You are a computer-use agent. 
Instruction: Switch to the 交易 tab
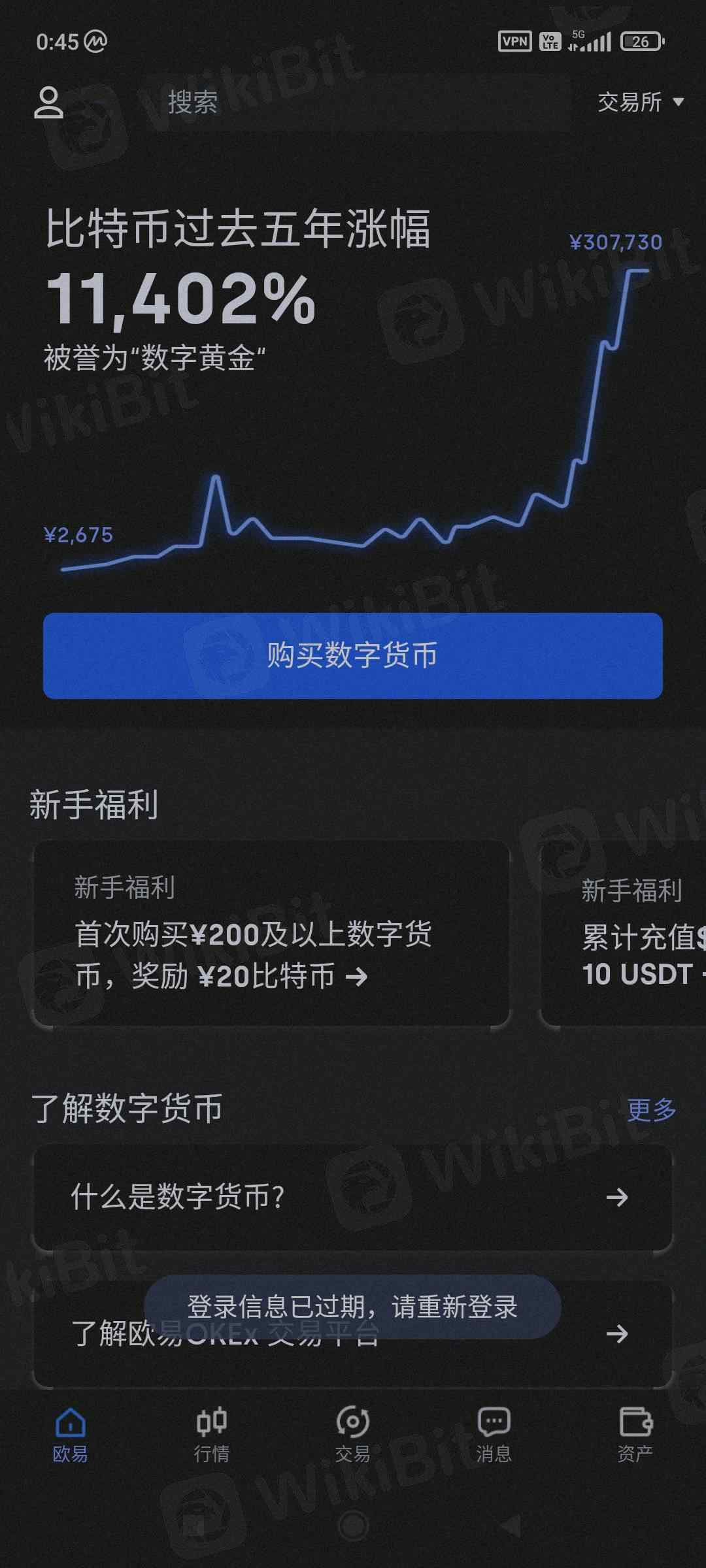click(x=353, y=1434)
